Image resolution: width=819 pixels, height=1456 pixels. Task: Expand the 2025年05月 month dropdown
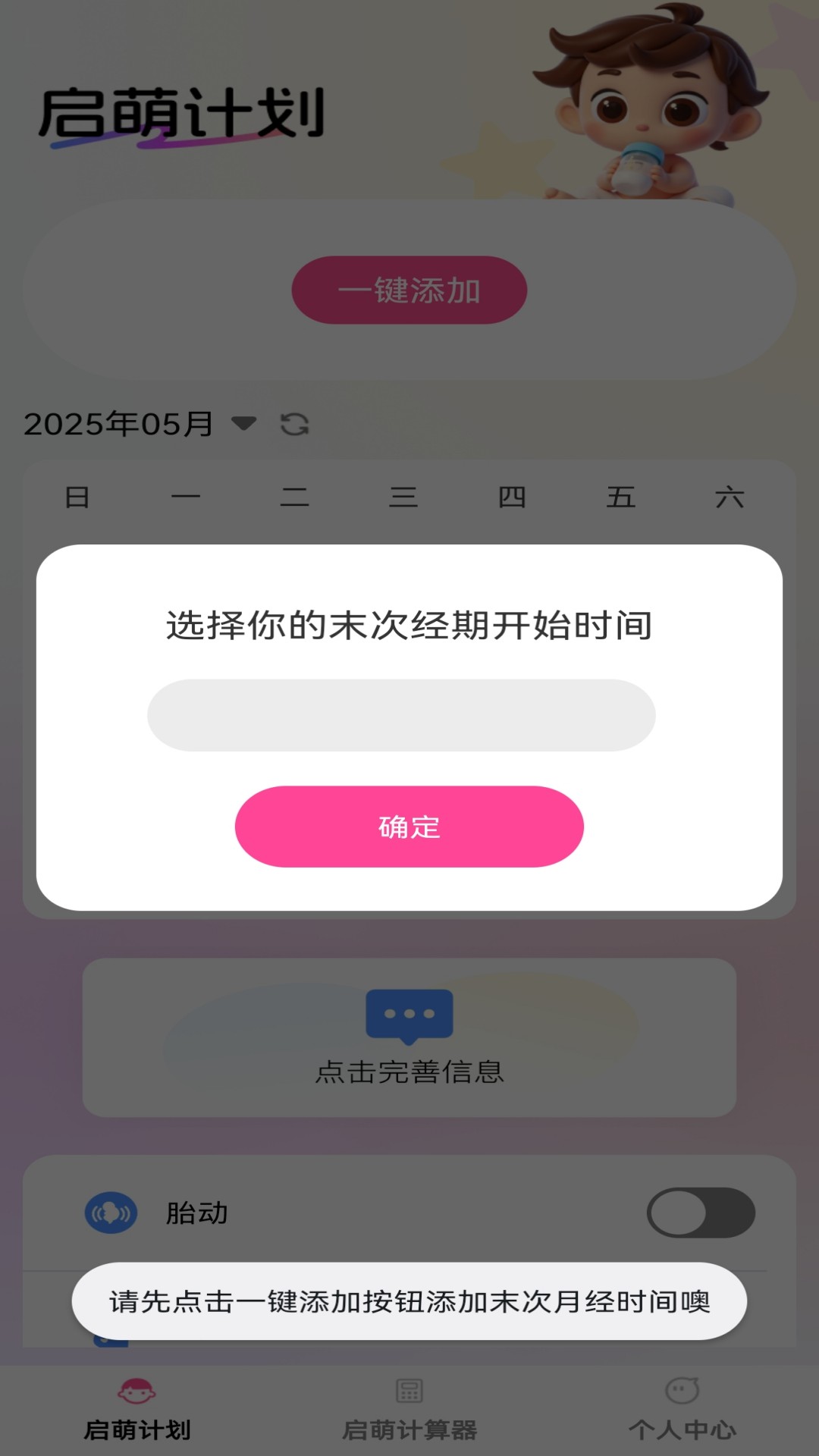[x=243, y=423]
